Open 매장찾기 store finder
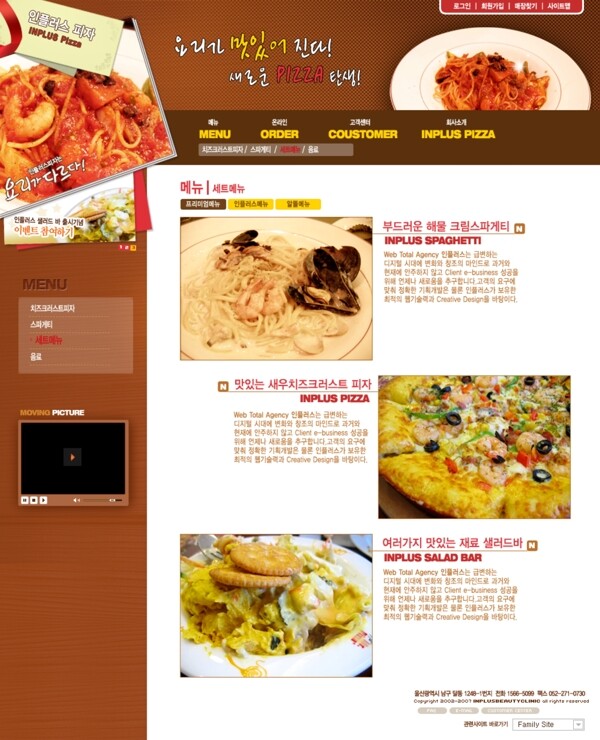The height and width of the screenshot is (740, 600). 526,6
